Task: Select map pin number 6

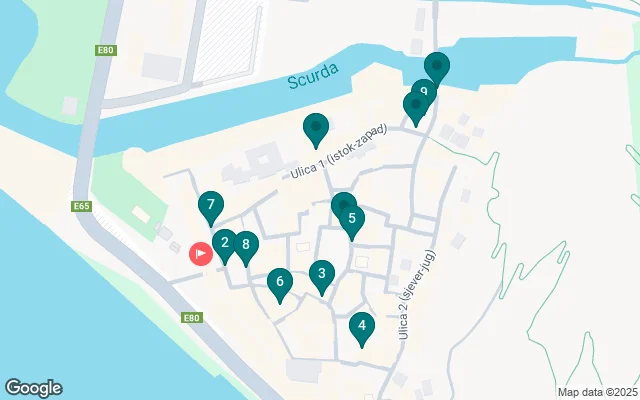Action: coord(280,283)
